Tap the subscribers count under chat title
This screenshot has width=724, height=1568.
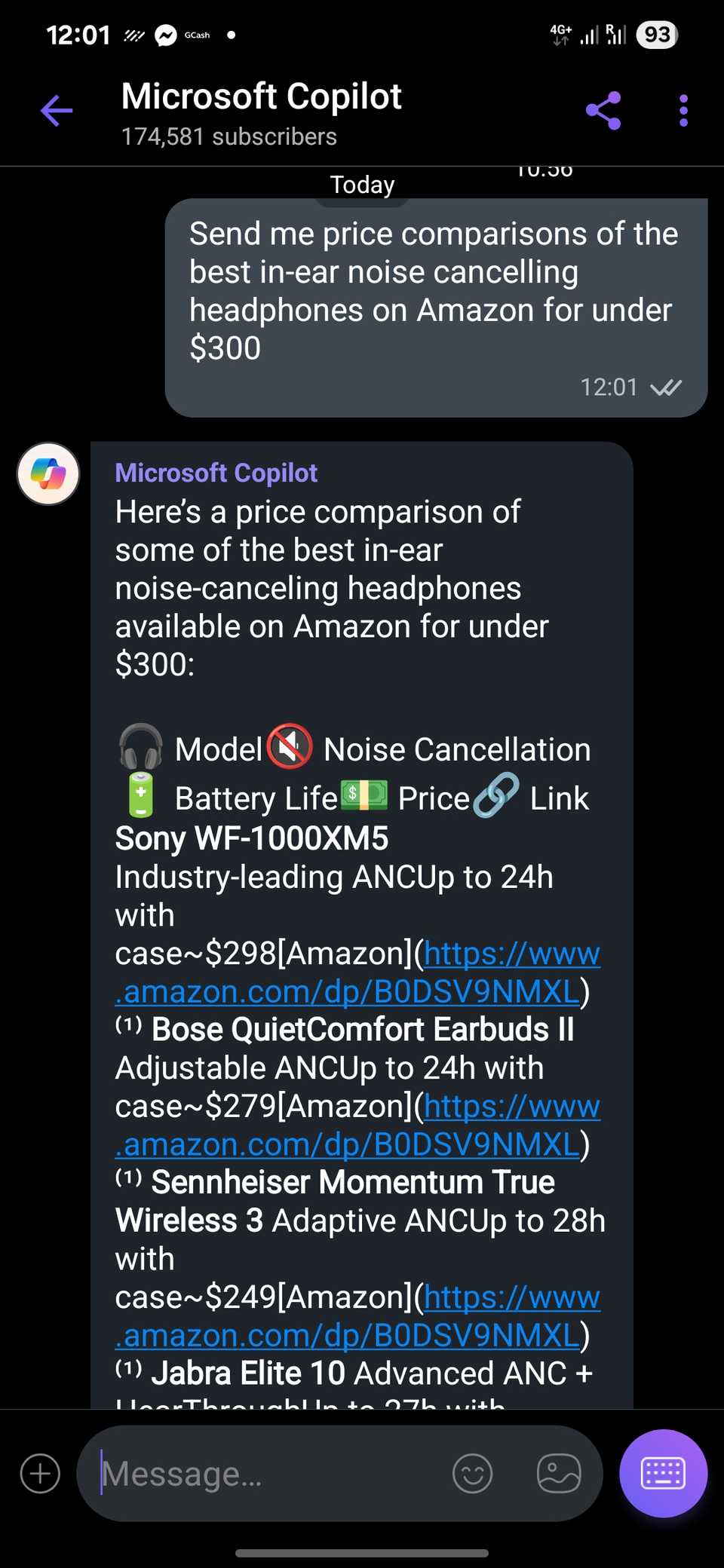pos(229,136)
